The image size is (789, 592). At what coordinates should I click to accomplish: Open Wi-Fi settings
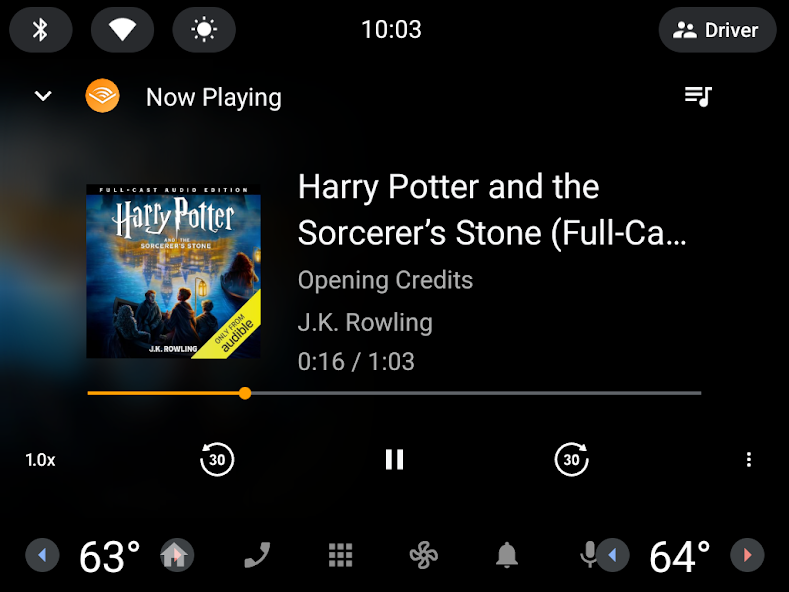(122, 30)
